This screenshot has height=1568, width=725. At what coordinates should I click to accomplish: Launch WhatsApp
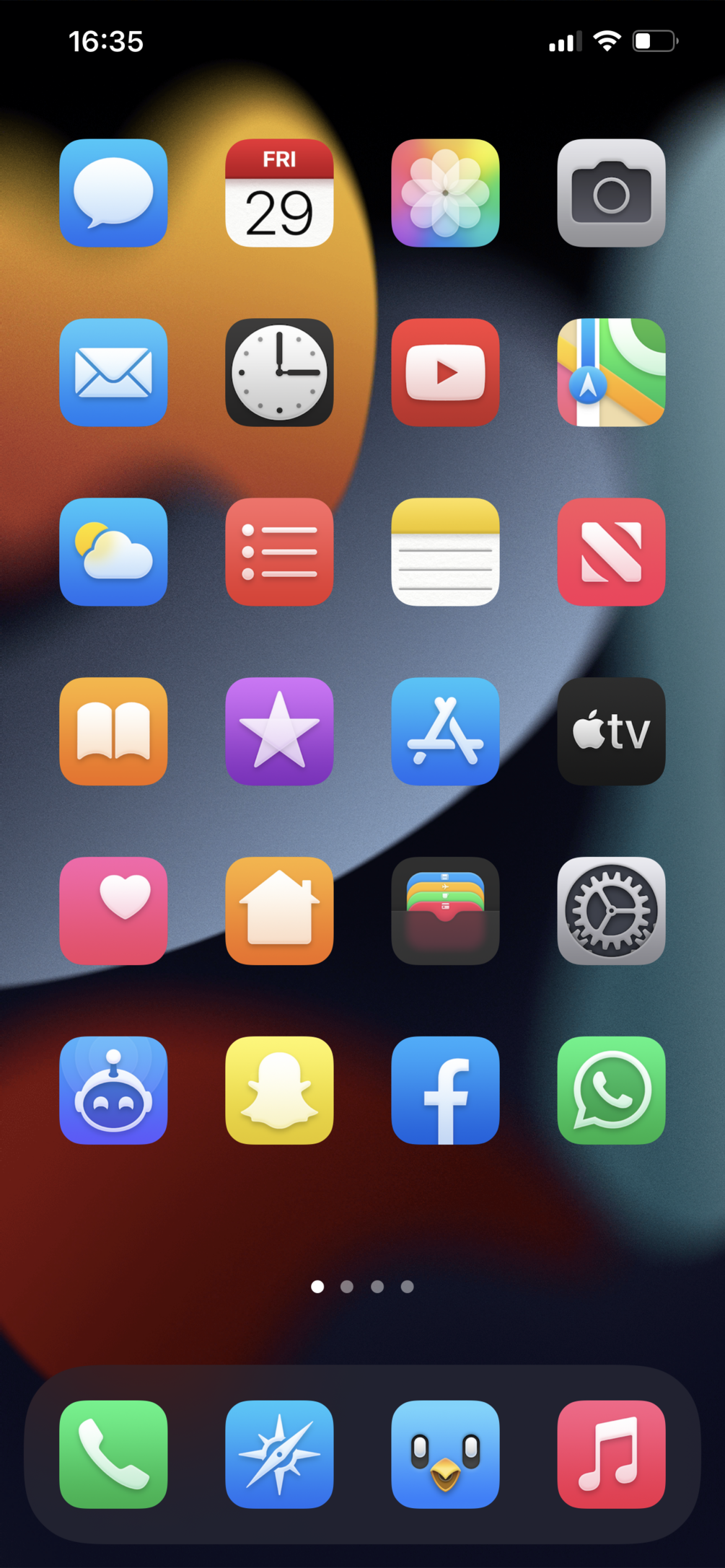pos(611,1091)
